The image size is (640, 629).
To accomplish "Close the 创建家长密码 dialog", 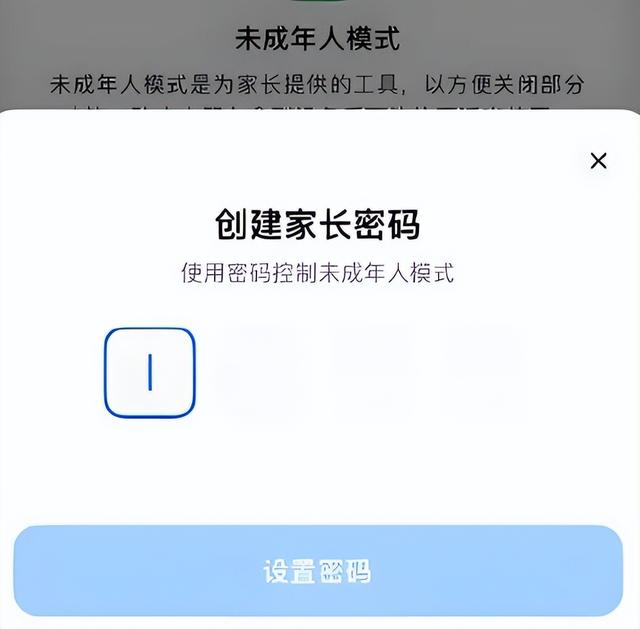I will pyautogui.click(x=598, y=161).
